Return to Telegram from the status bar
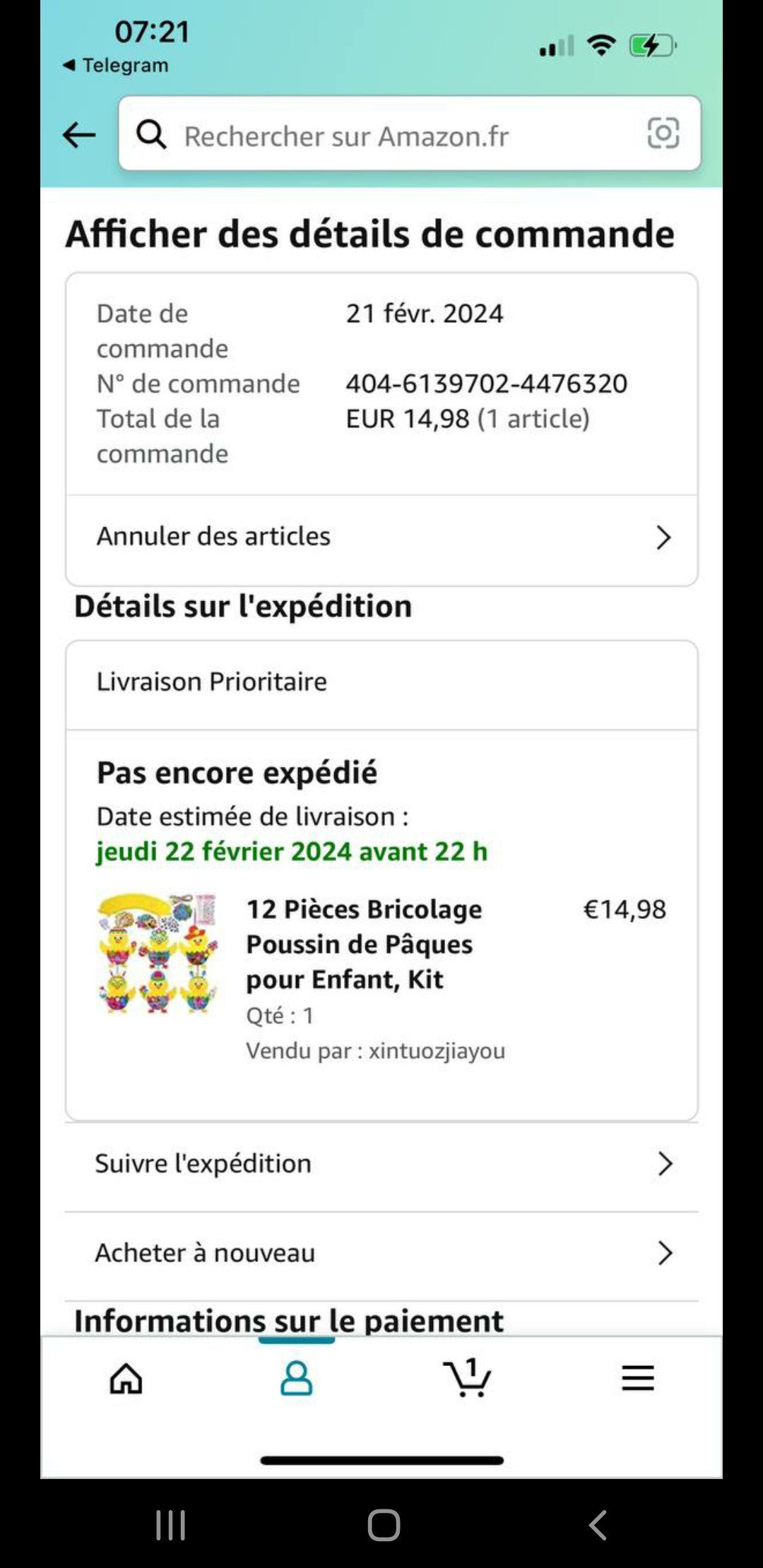The image size is (763, 1568). [x=117, y=66]
